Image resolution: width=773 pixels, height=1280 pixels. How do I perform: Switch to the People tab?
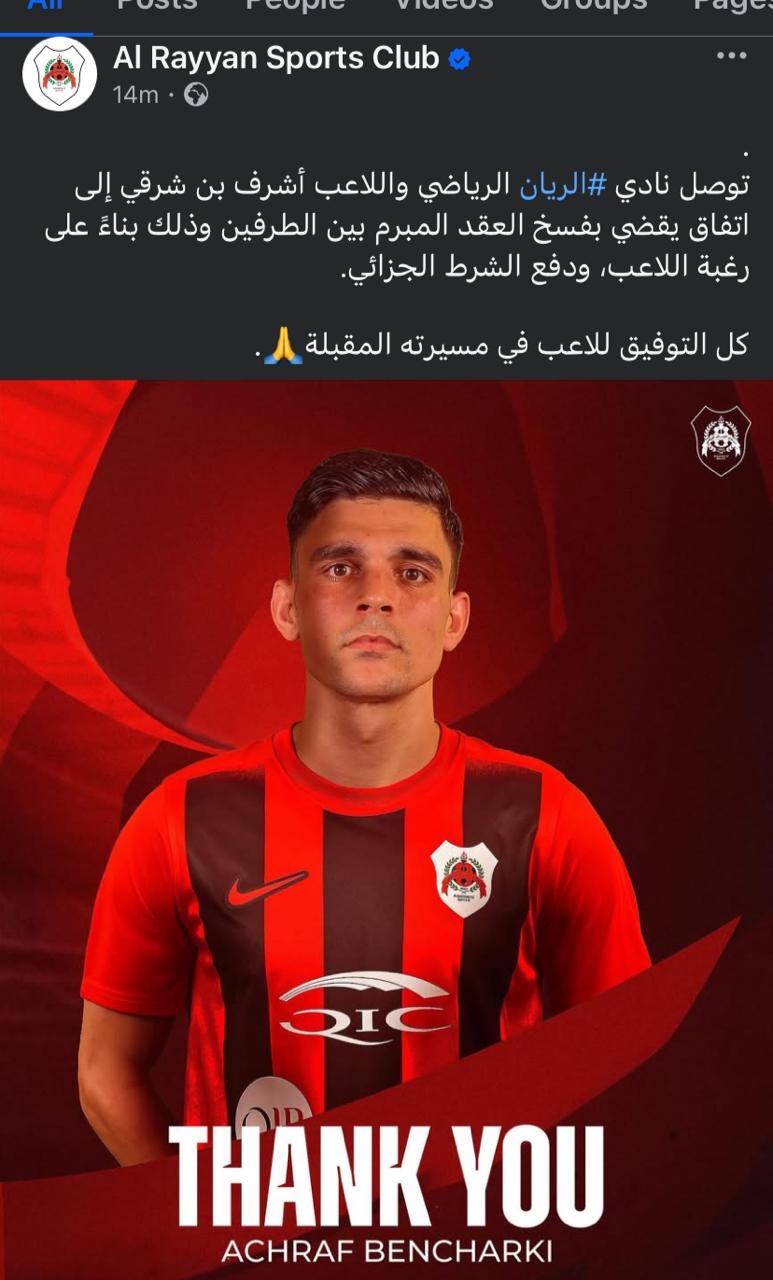point(295,6)
